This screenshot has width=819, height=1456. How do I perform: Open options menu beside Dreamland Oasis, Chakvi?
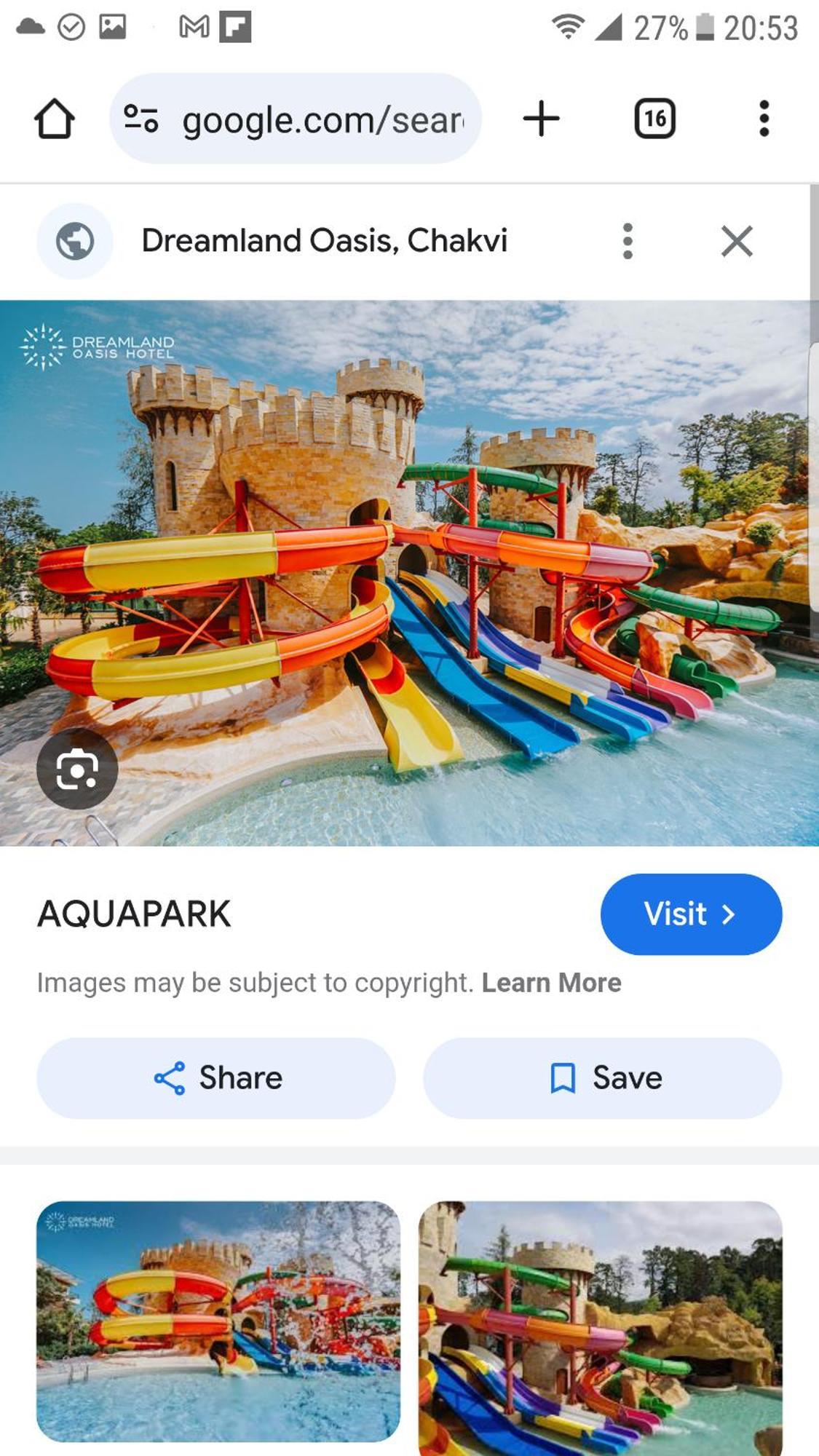coord(628,241)
